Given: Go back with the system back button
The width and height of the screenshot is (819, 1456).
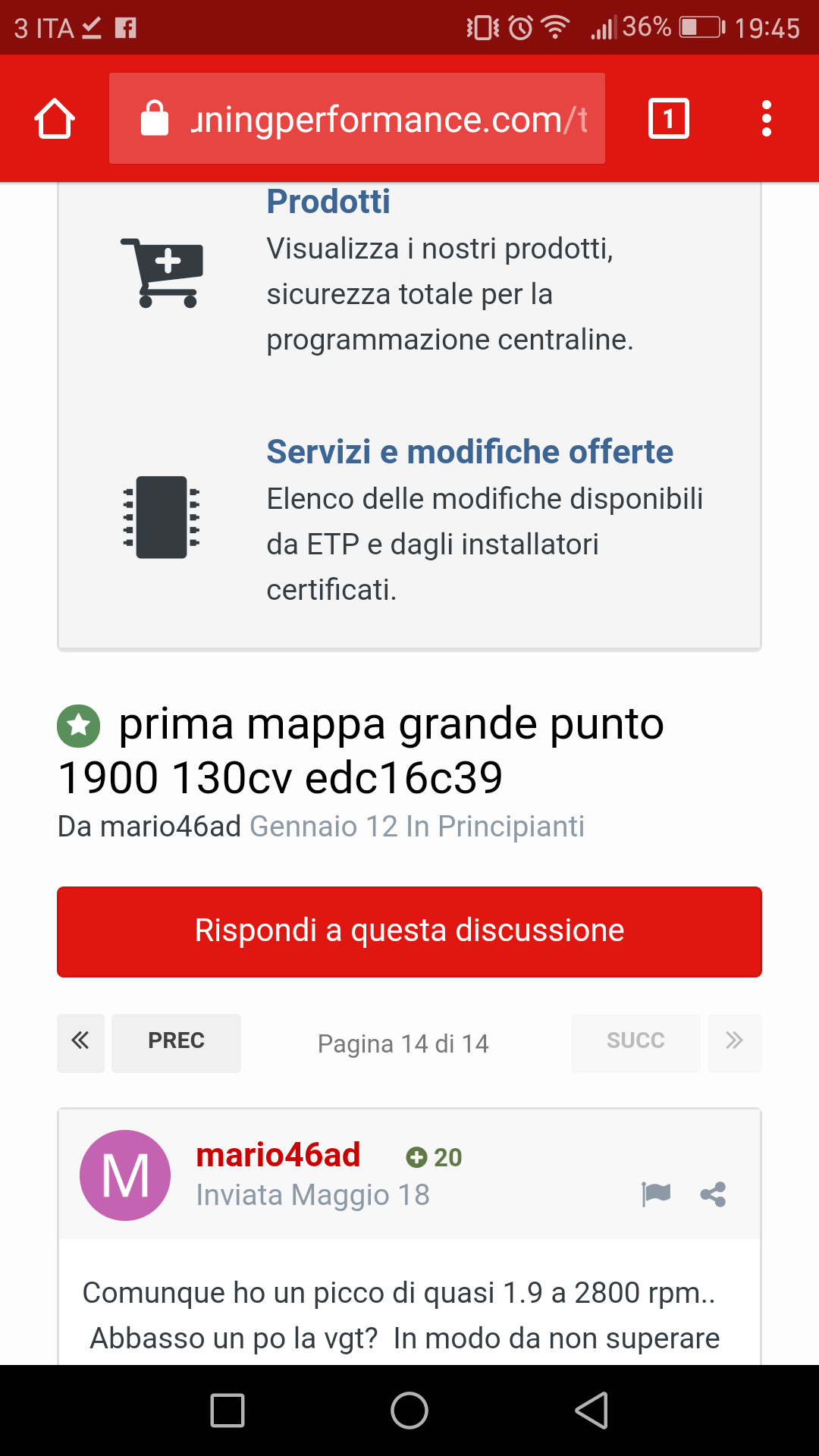Looking at the screenshot, I should [591, 1410].
